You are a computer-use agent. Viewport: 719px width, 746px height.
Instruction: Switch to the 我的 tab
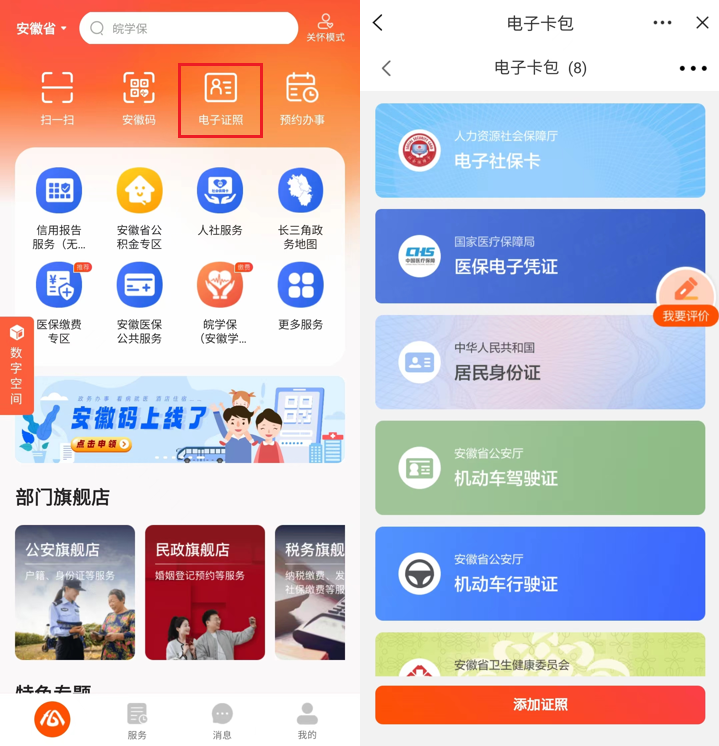click(x=307, y=720)
